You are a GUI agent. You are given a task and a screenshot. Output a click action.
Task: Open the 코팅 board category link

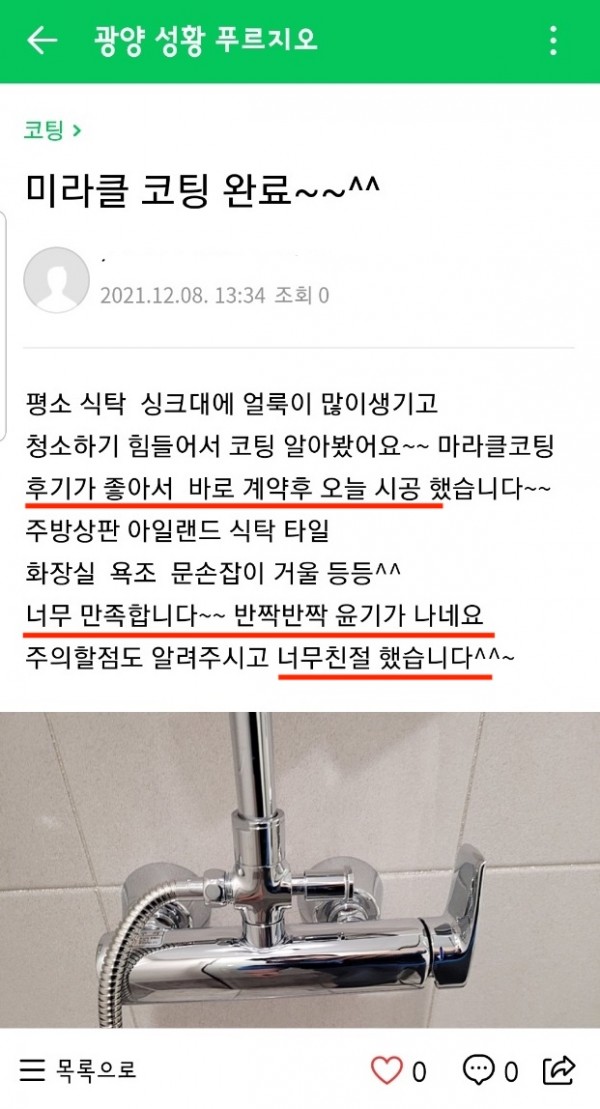pyautogui.click(x=52, y=130)
